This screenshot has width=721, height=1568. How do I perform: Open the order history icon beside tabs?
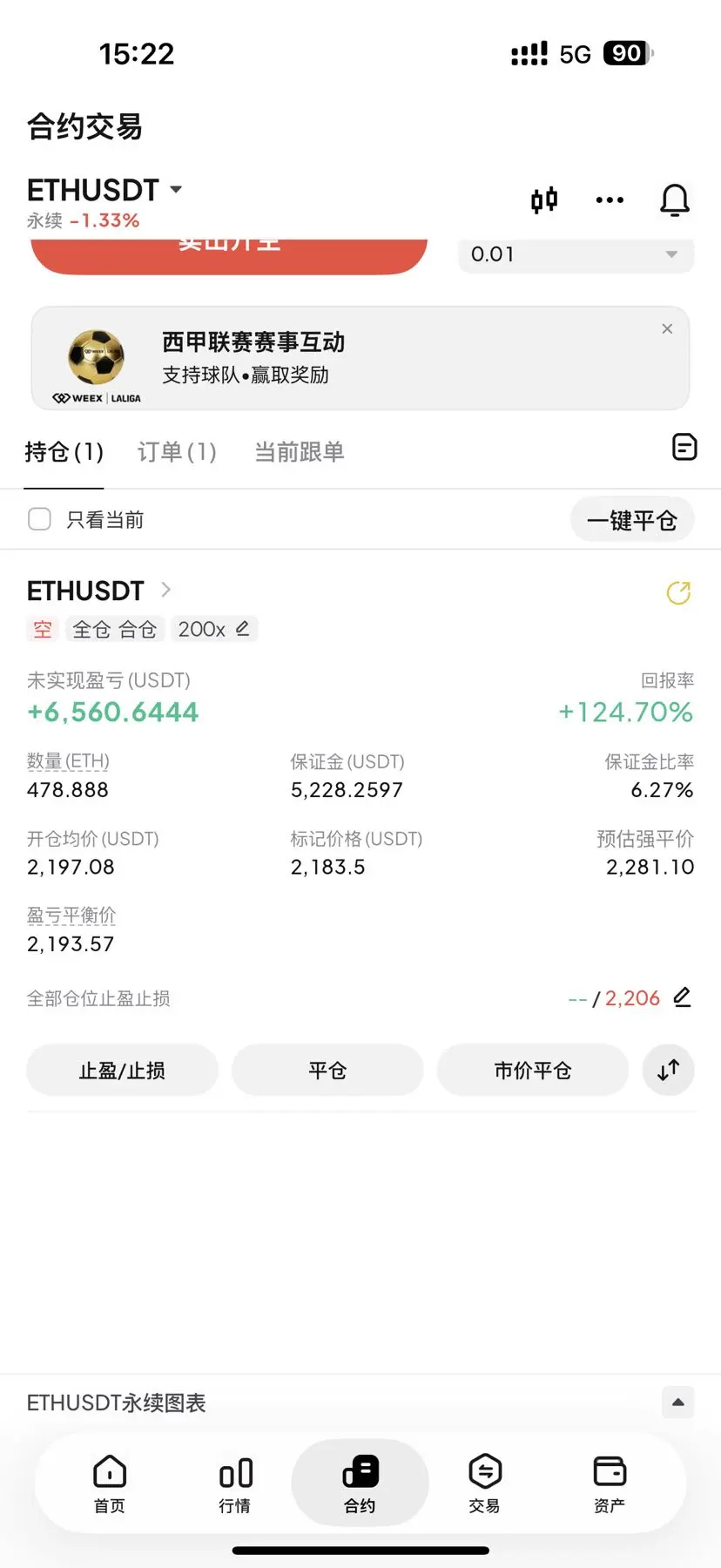pos(684,448)
